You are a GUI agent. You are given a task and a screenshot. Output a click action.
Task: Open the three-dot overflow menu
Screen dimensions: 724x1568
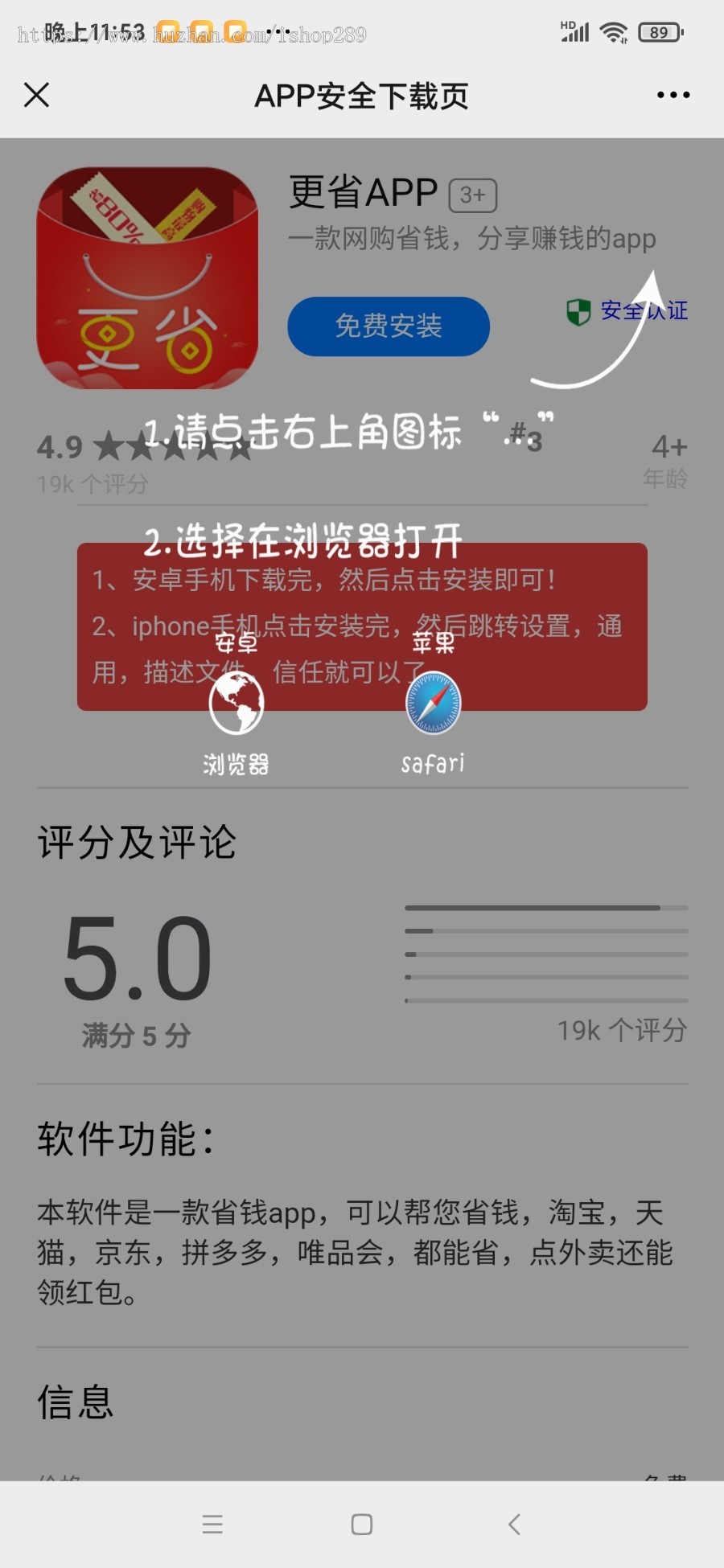673,95
